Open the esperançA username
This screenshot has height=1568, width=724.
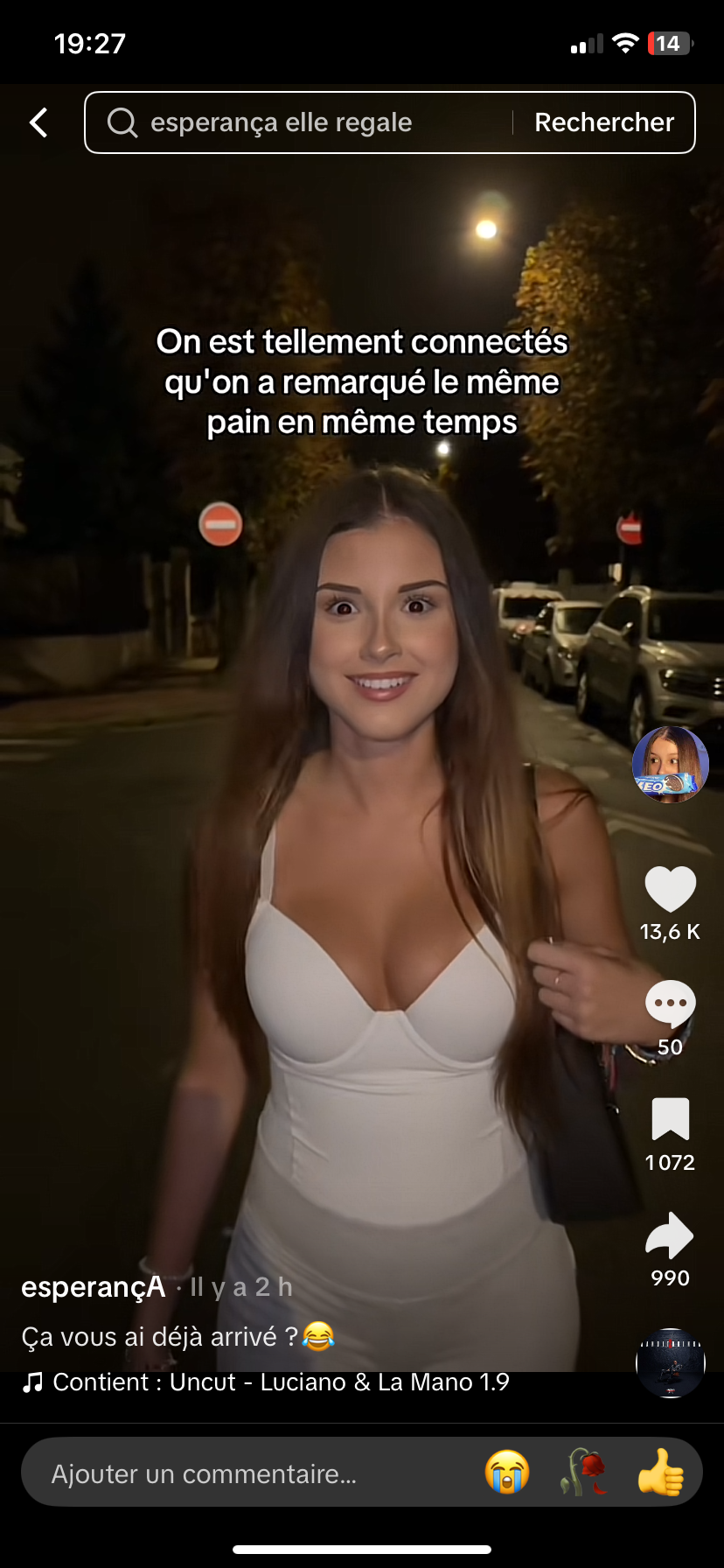[94, 1287]
